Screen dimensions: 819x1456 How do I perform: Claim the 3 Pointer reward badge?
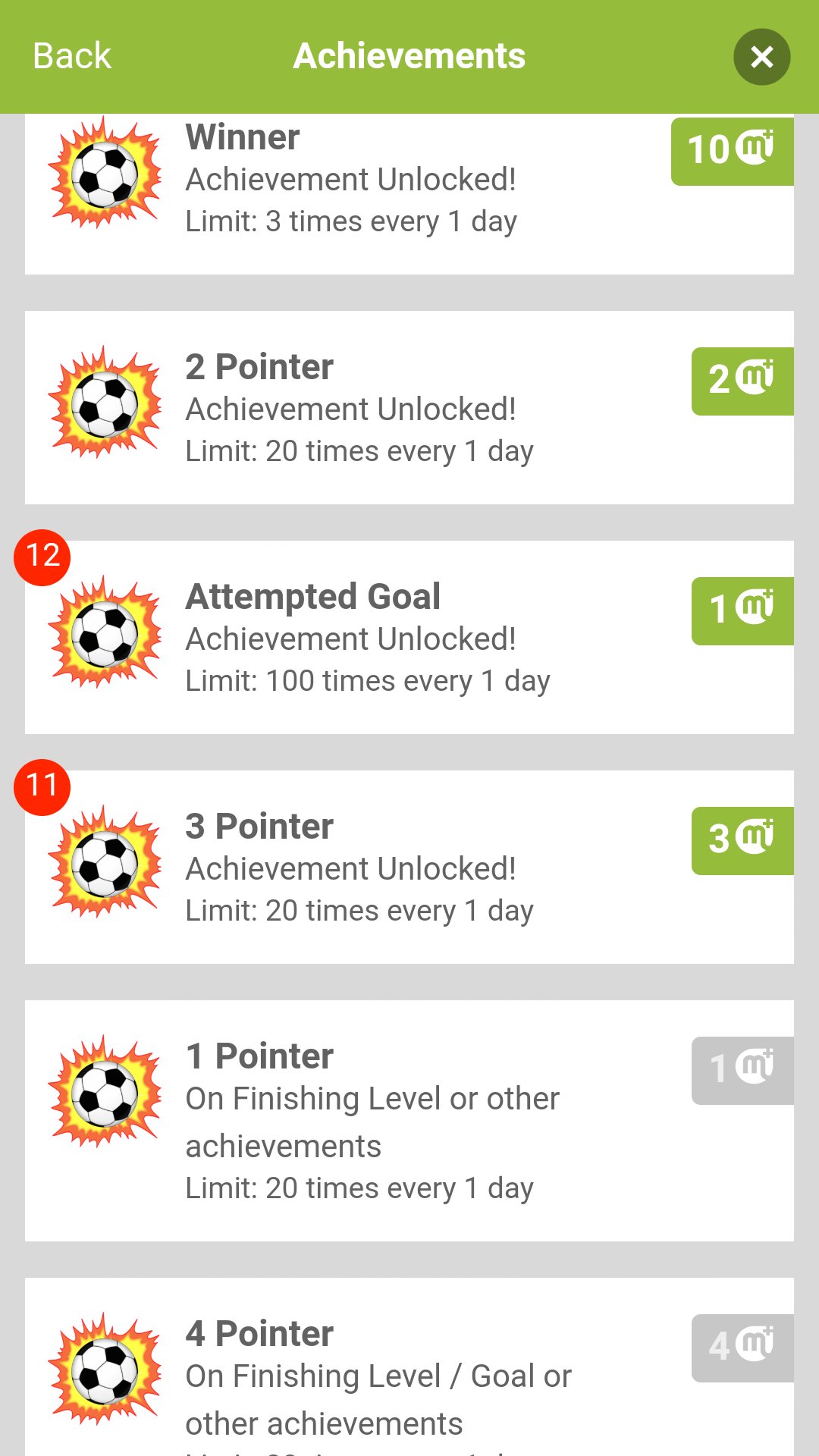click(742, 840)
